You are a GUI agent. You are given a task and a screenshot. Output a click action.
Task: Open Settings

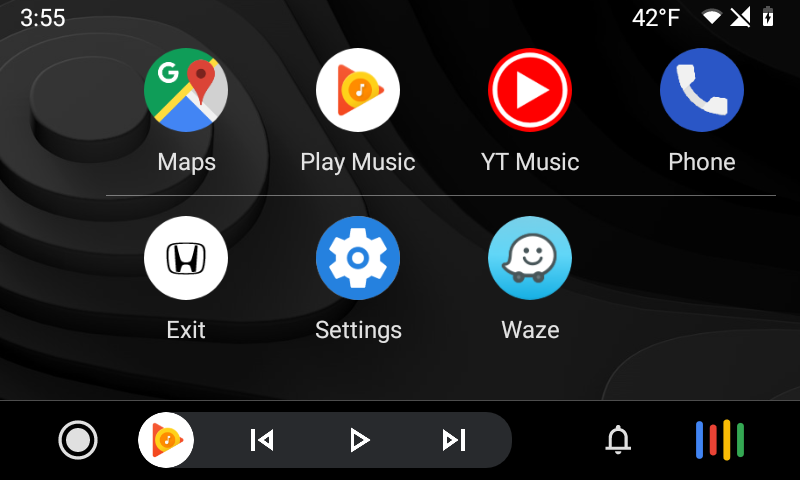(358, 258)
